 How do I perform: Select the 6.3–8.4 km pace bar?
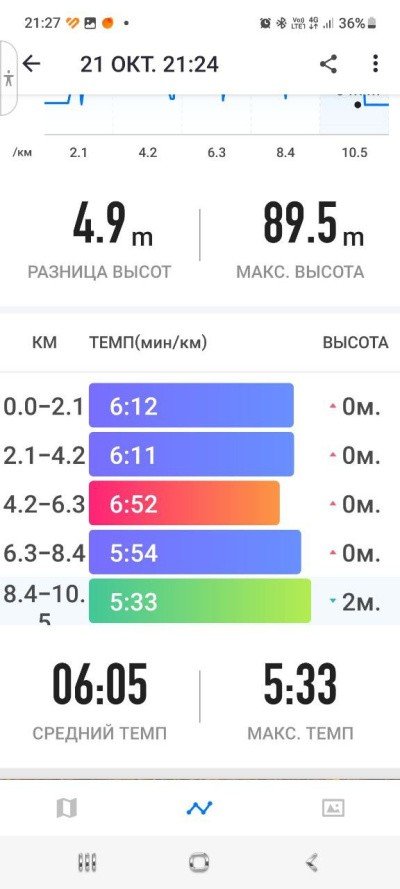195,552
